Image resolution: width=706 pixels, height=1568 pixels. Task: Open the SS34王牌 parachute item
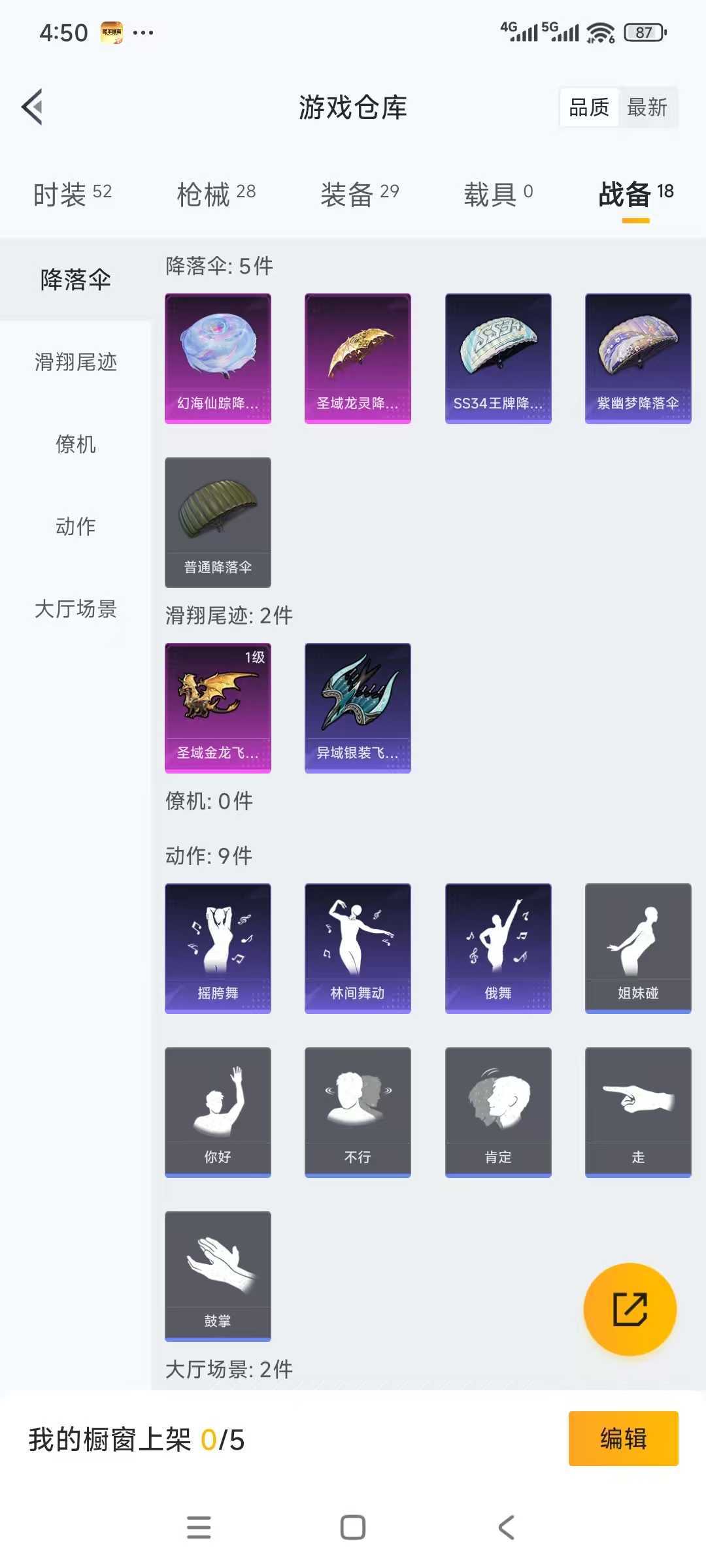point(498,359)
